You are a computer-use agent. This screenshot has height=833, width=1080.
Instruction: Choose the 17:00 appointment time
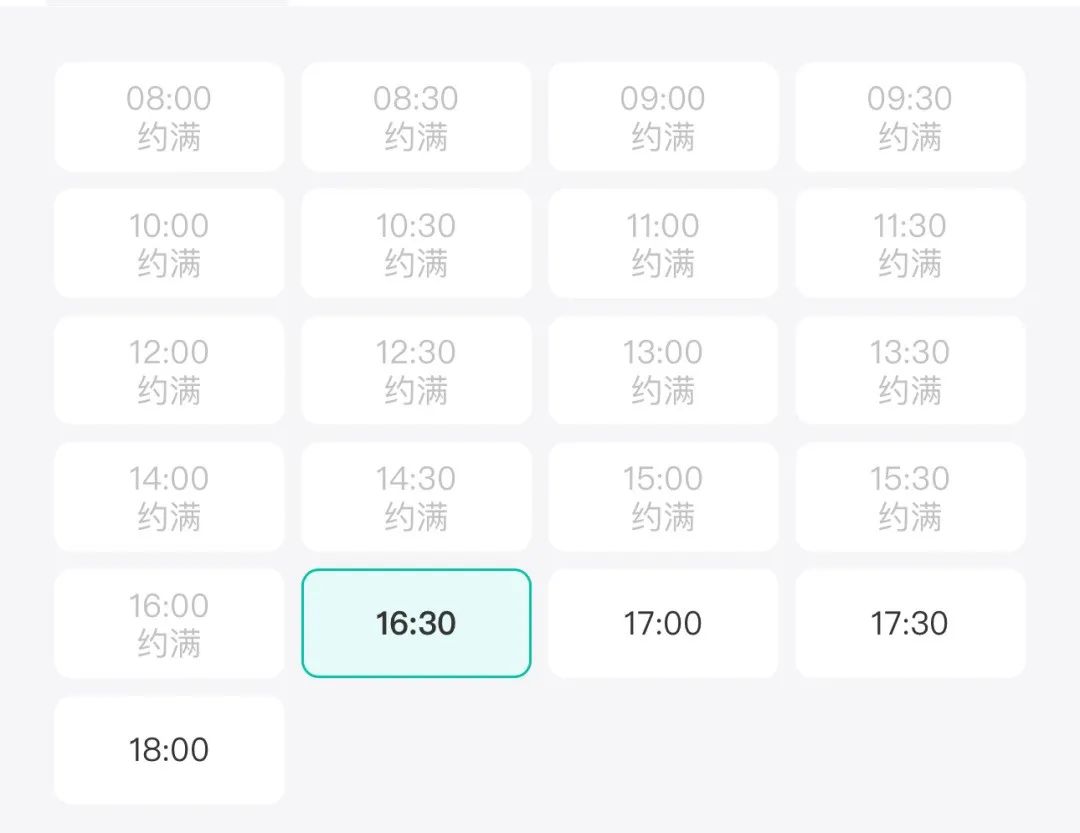click(x=663, y=623)
